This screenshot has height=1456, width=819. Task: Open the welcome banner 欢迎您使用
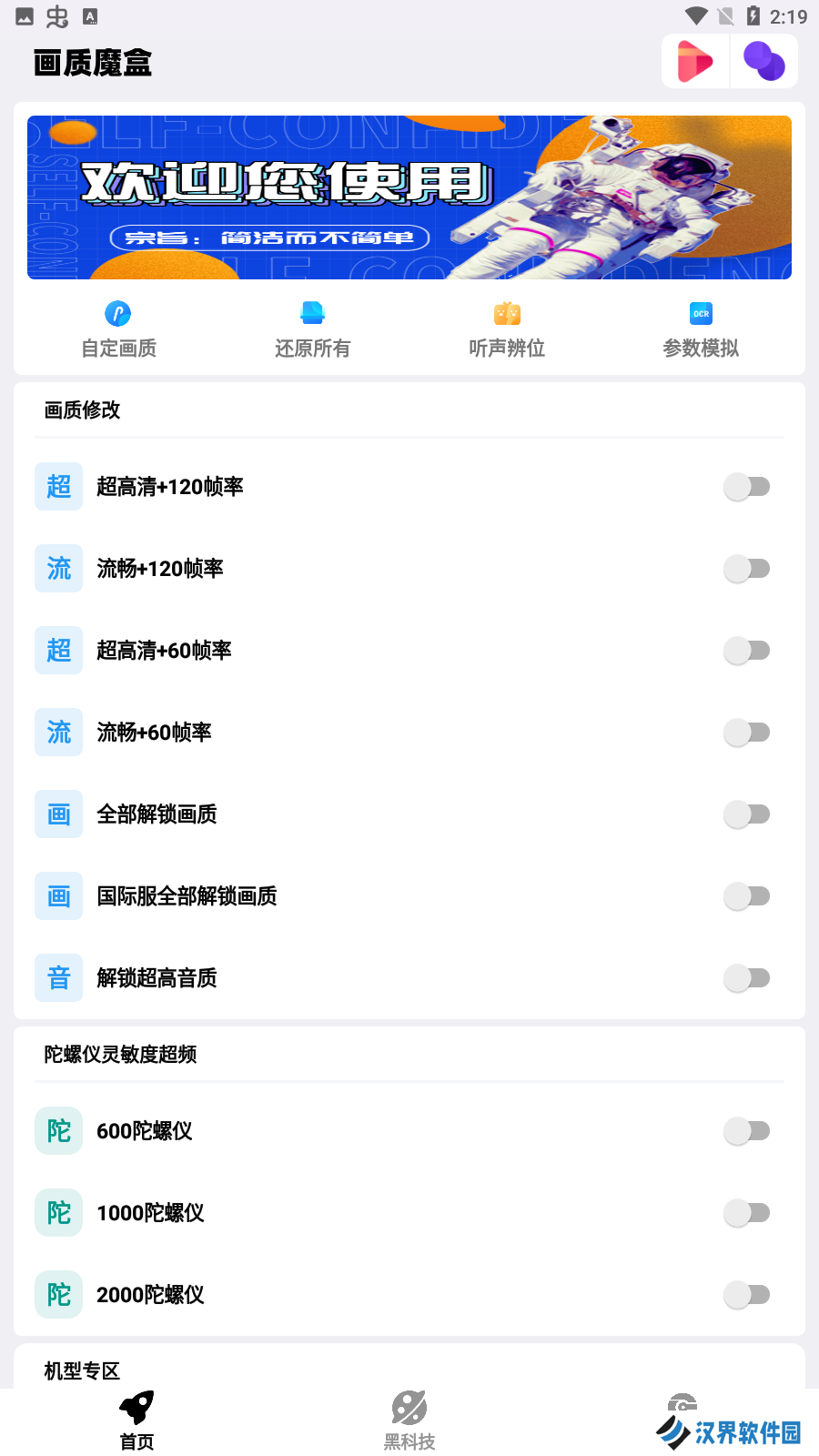coord(409,197)
